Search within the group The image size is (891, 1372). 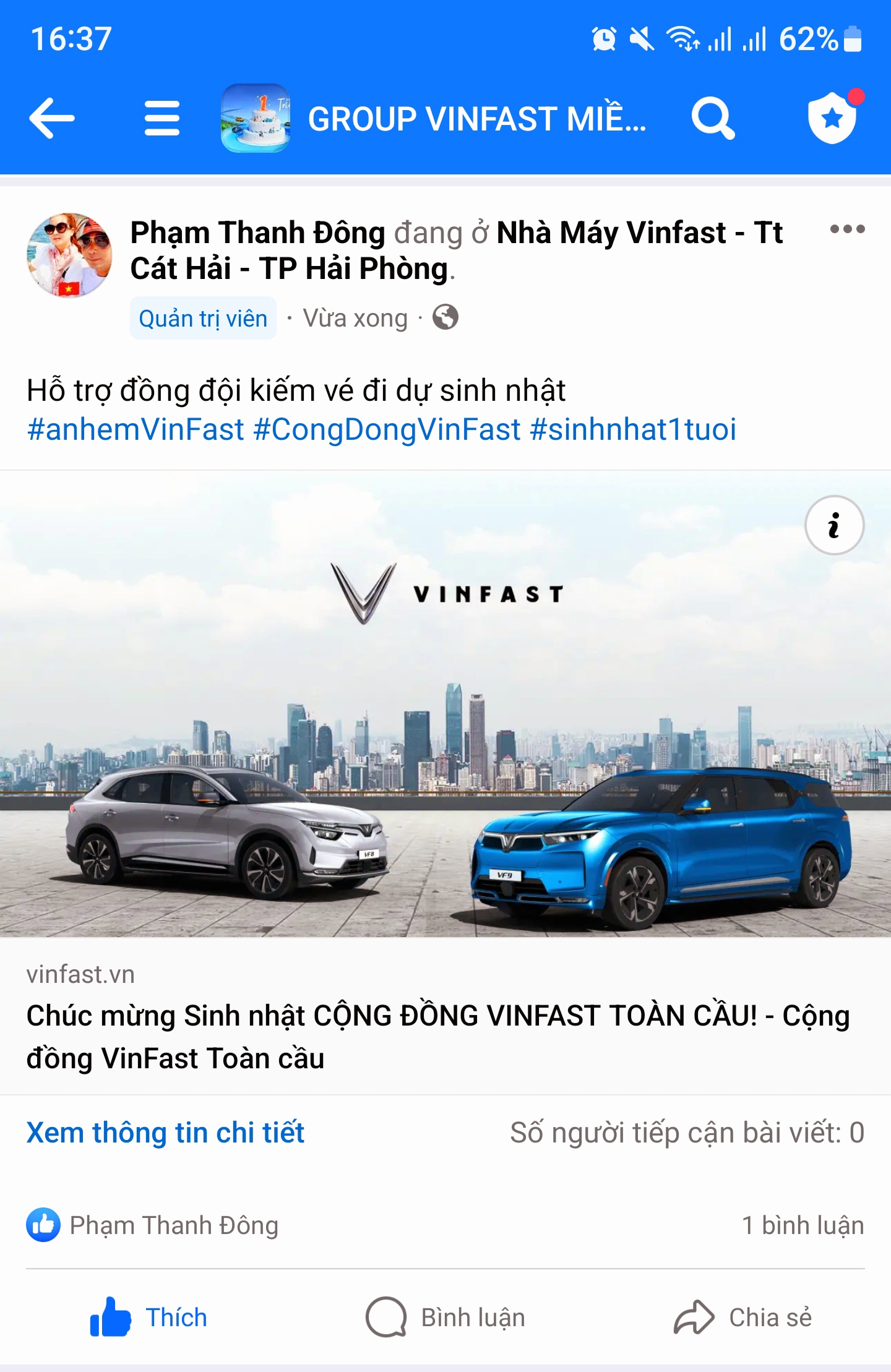pos(712,118)
